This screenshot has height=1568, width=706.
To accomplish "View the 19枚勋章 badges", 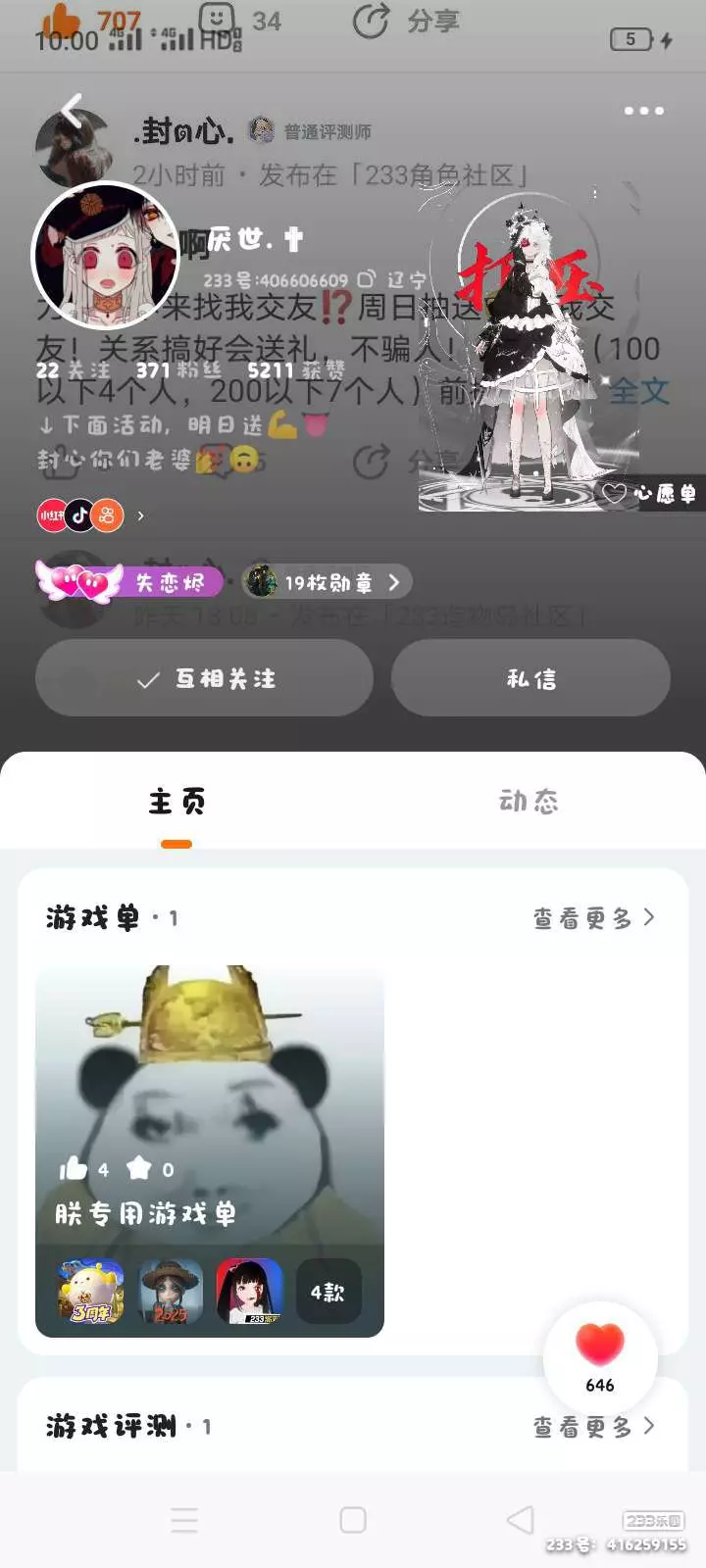I will click(x=327, y=582).
